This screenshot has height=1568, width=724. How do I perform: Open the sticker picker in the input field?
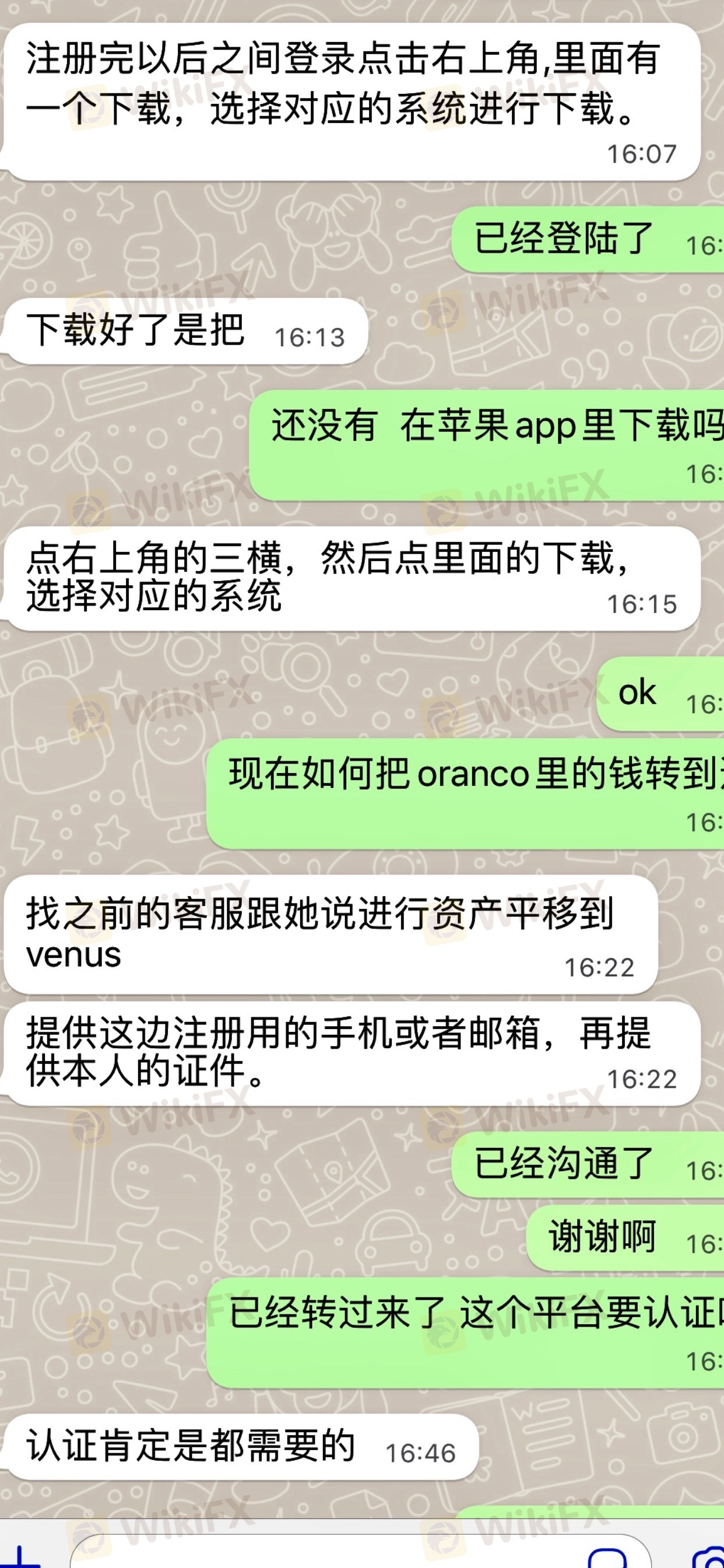click(607, 1559)
